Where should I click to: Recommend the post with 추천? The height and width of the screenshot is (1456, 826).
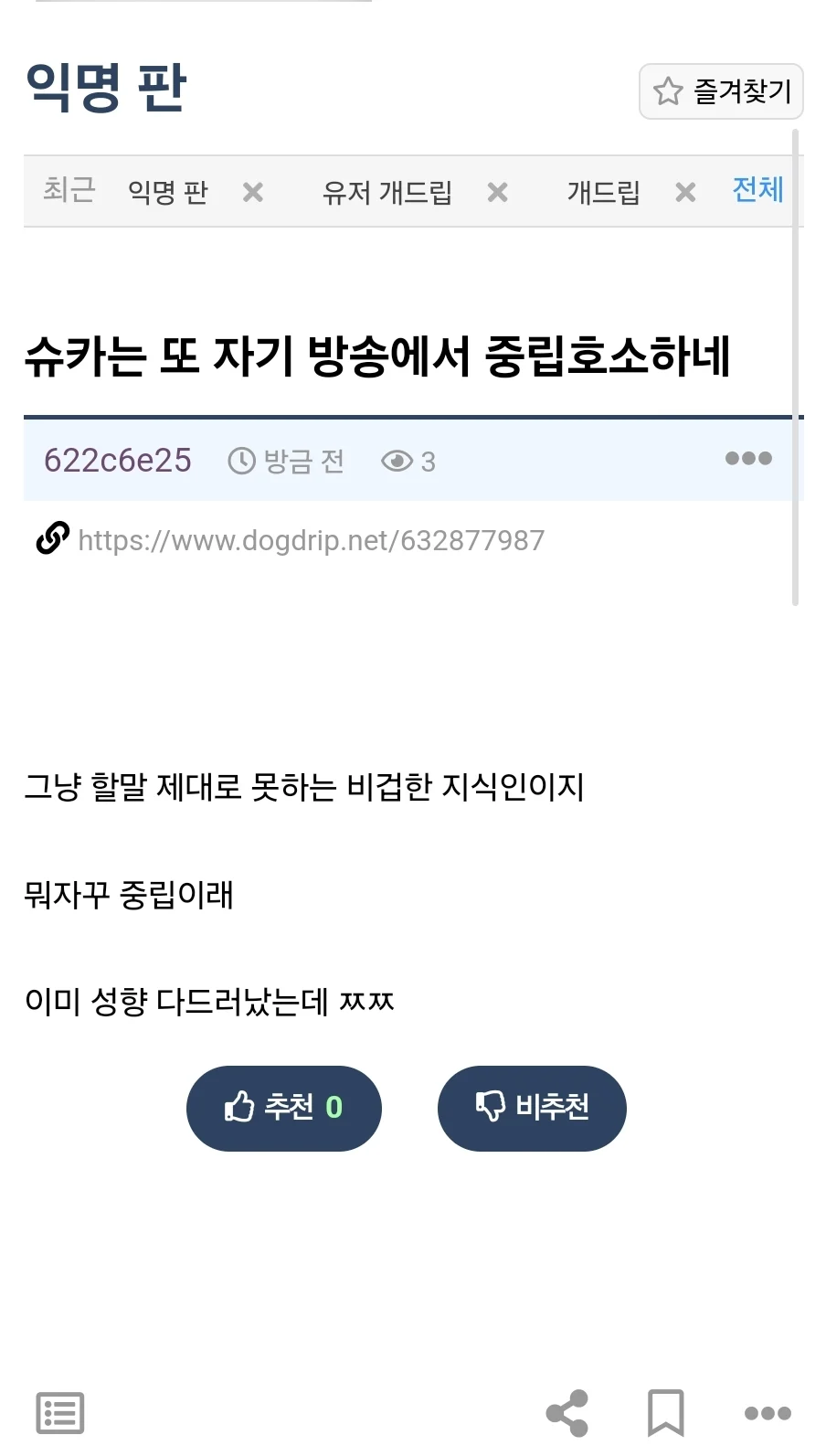coord(284,1108)
